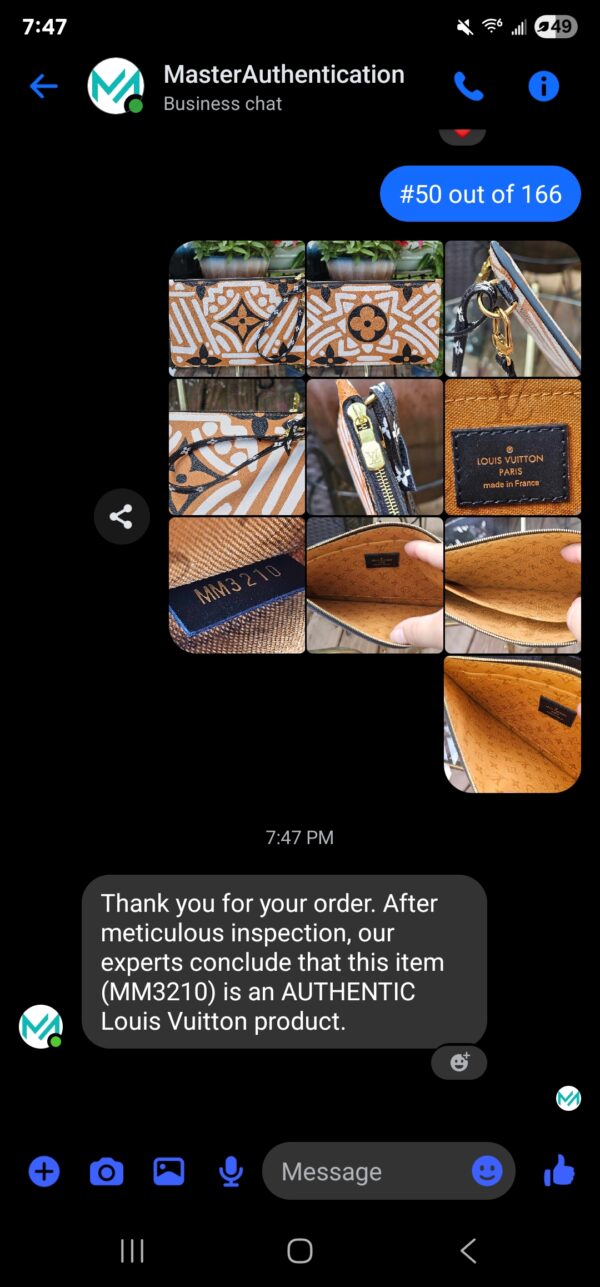600x1287 pixels.
Task: Open the emoji picker in message field
Action: click(x=487, y=1171)
